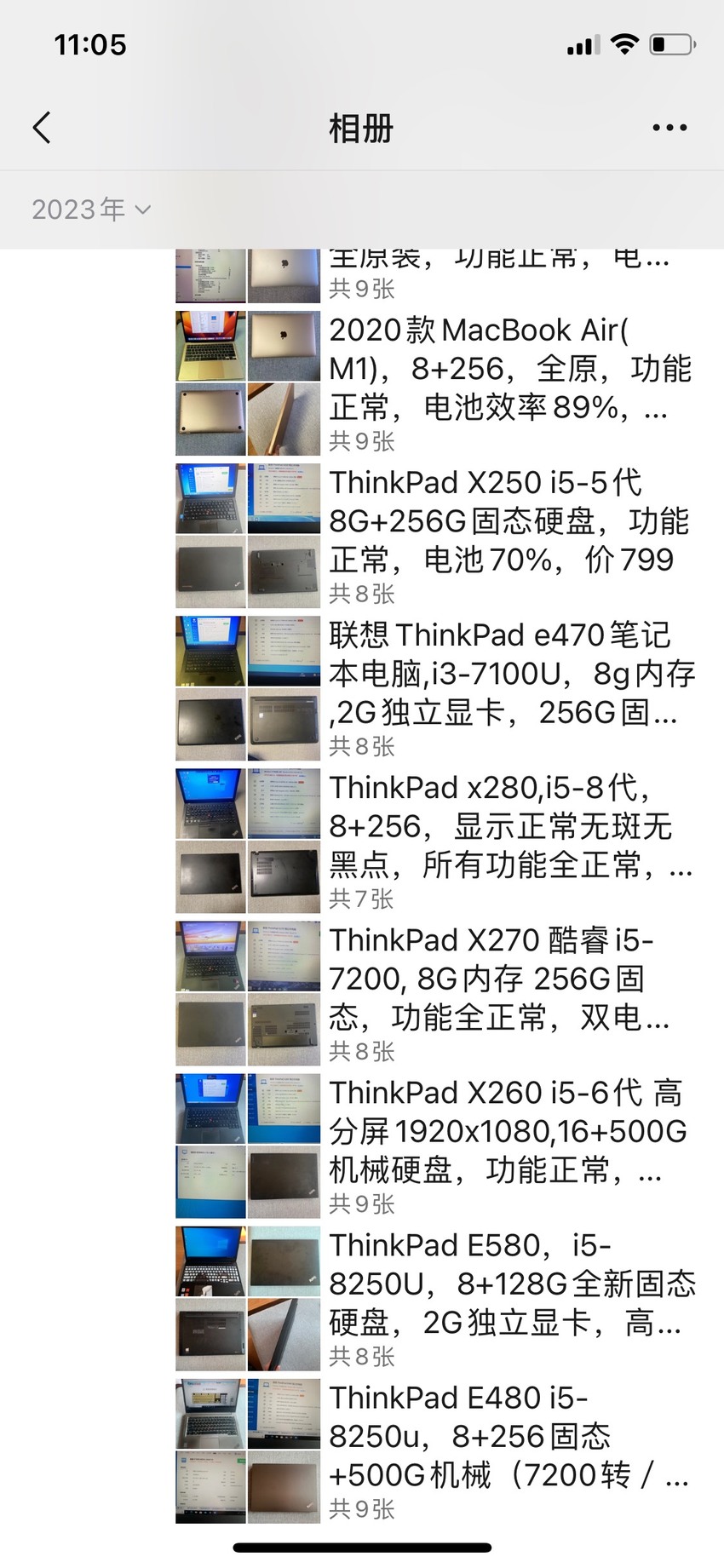
Task: View the ThinkPad x280 i5-8代 post
Action: coord(436,840)
